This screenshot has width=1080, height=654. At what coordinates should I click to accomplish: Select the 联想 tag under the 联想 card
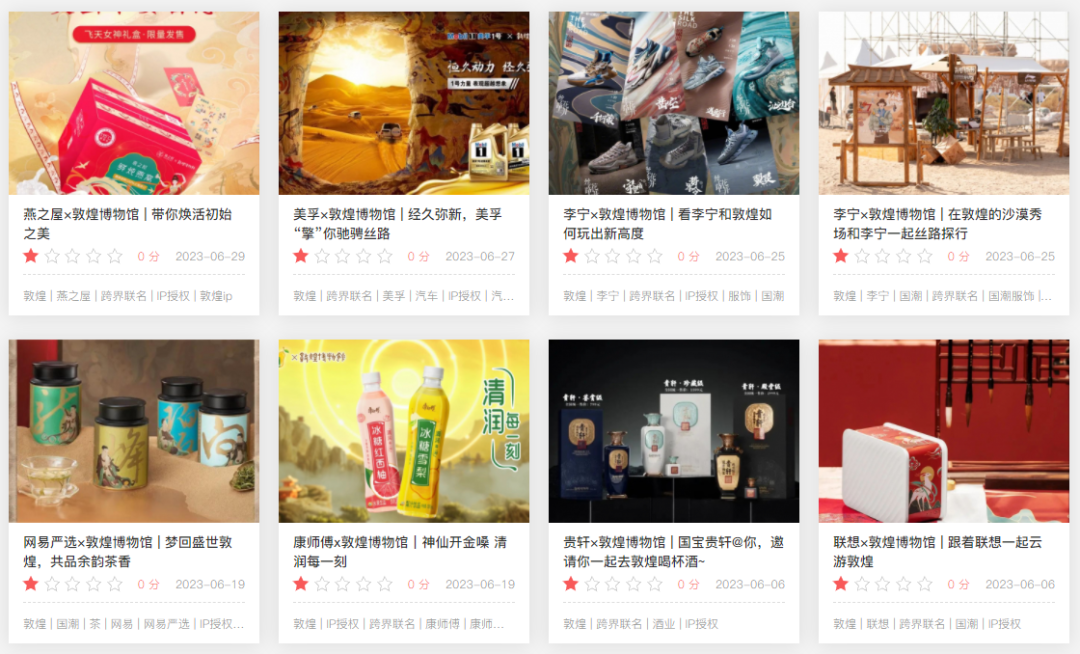tap(878, 624)
